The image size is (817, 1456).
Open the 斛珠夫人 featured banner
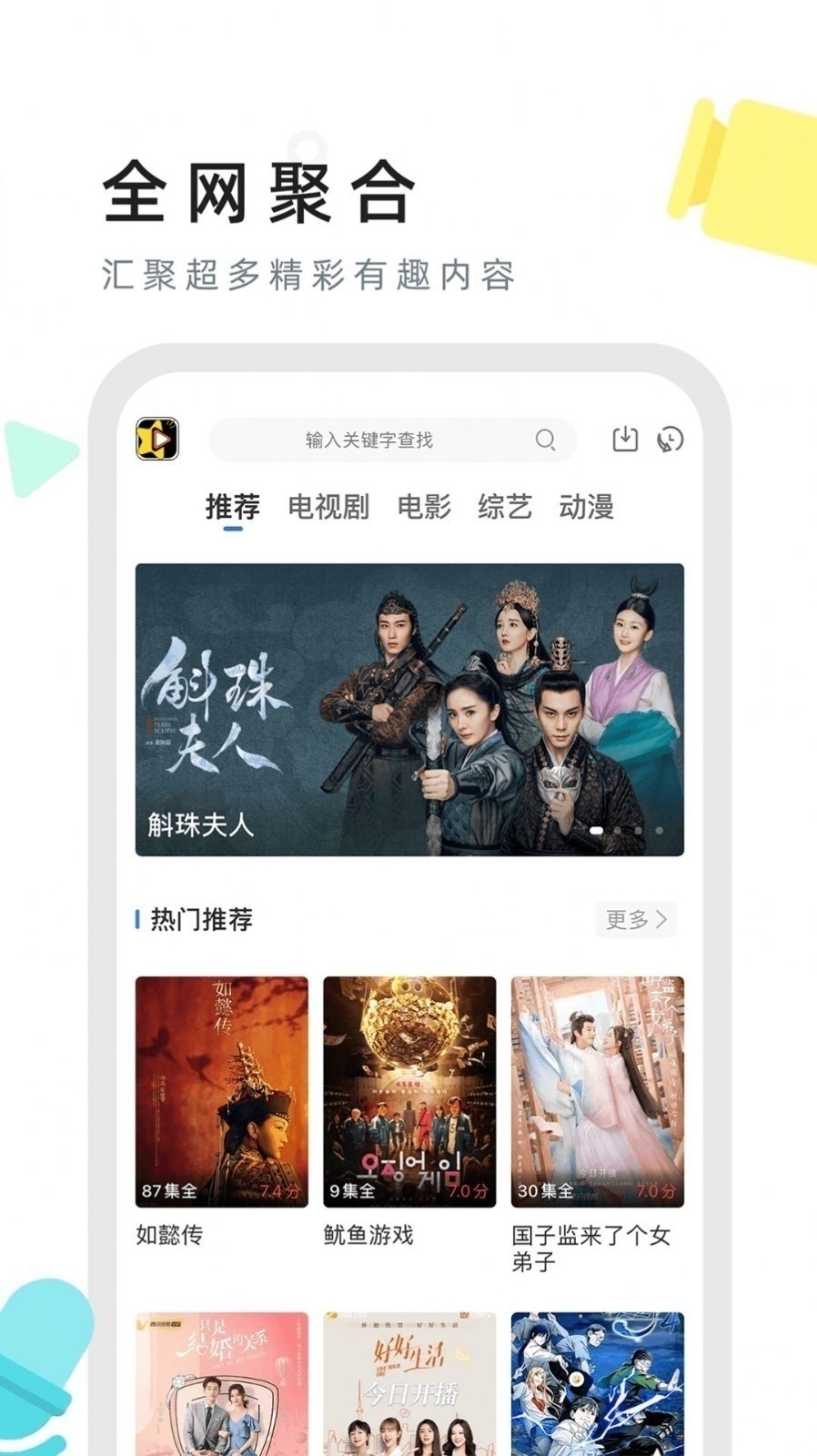click(408, 710)
